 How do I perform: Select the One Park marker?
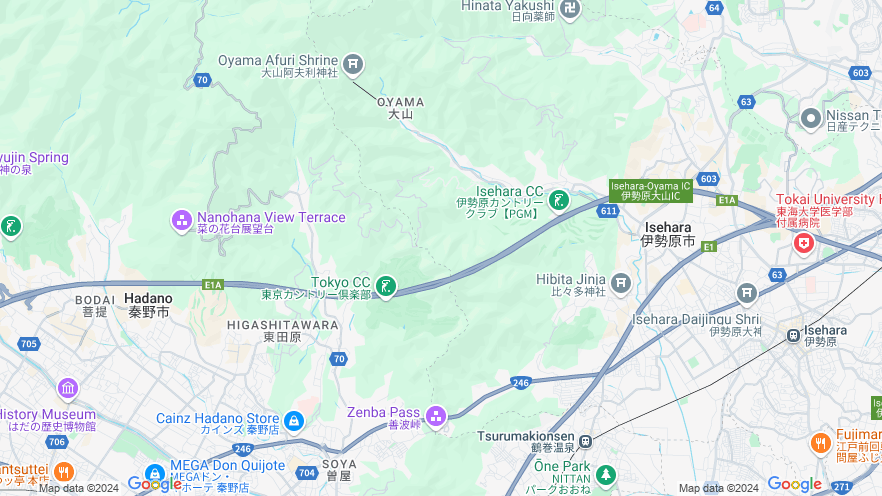coord(605,474)
